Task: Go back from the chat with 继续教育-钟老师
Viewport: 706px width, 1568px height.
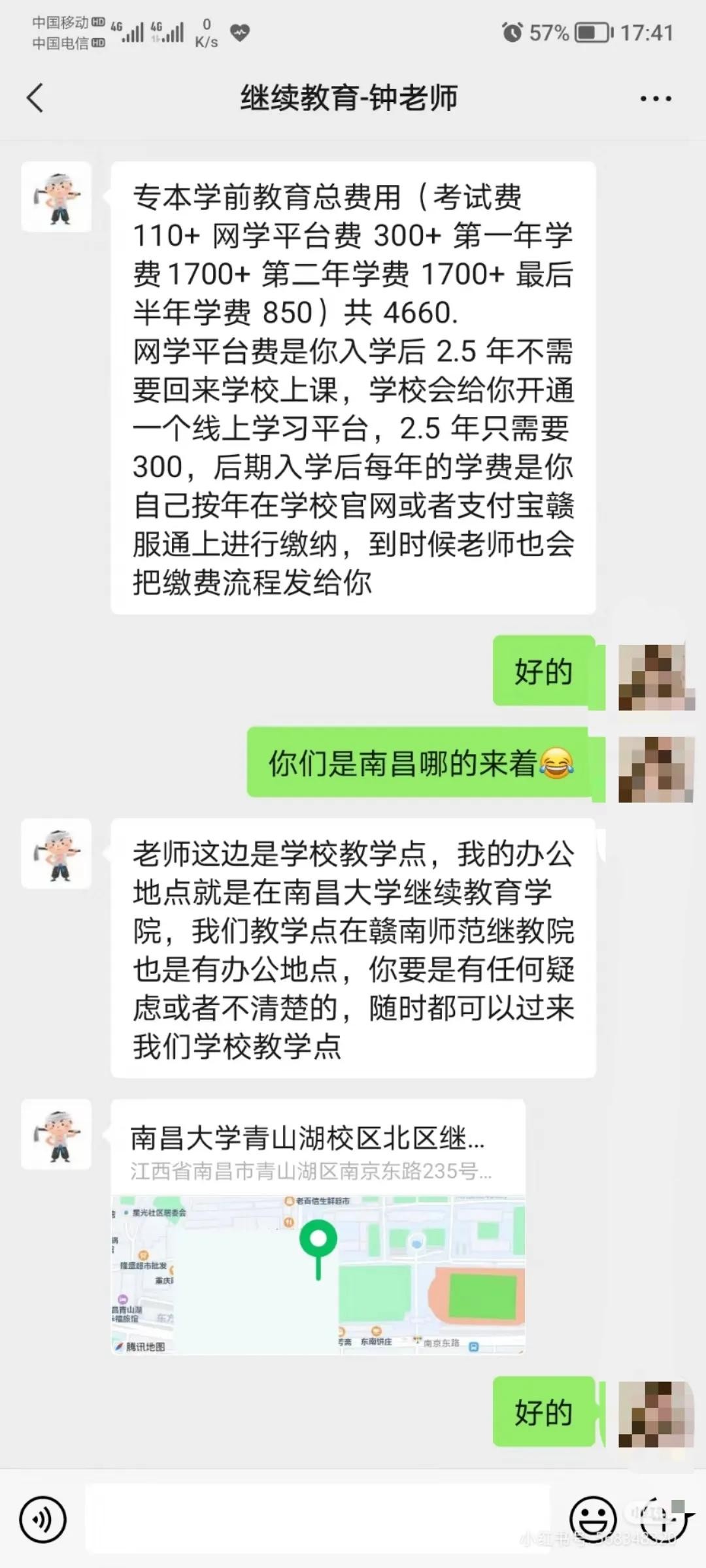Action: 36,99
